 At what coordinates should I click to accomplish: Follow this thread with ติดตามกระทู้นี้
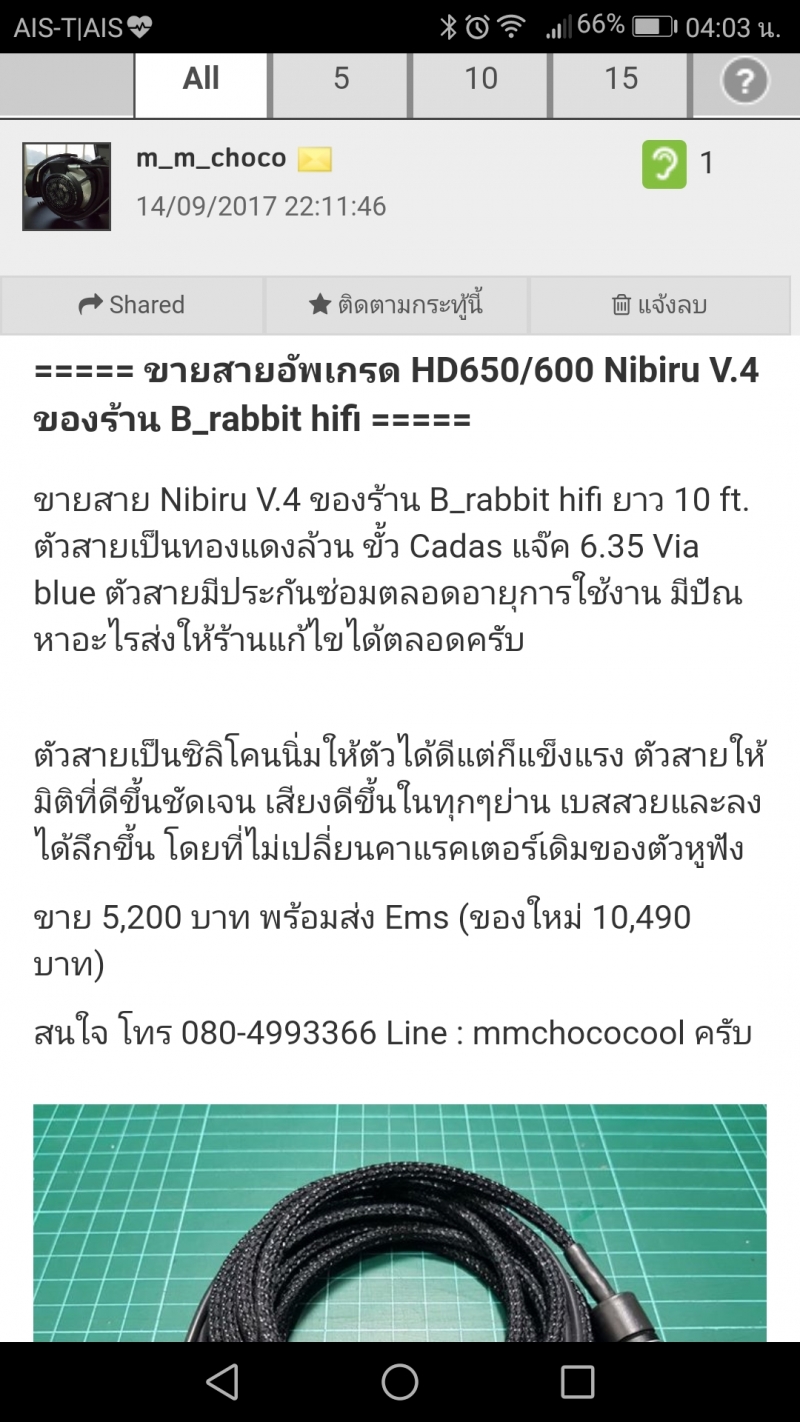pyautogui.click(x=396, y=305)
